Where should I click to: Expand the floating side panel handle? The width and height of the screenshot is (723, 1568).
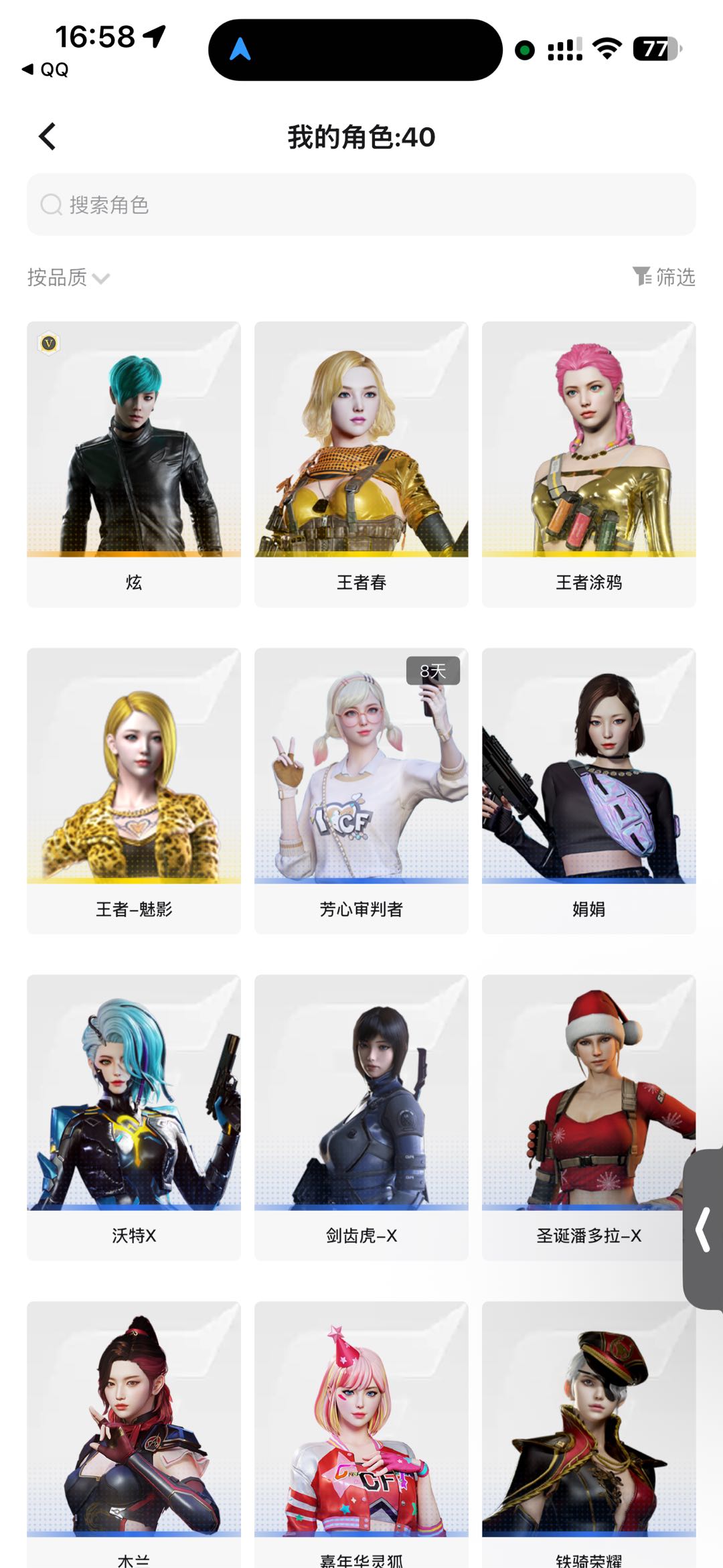703,1229
